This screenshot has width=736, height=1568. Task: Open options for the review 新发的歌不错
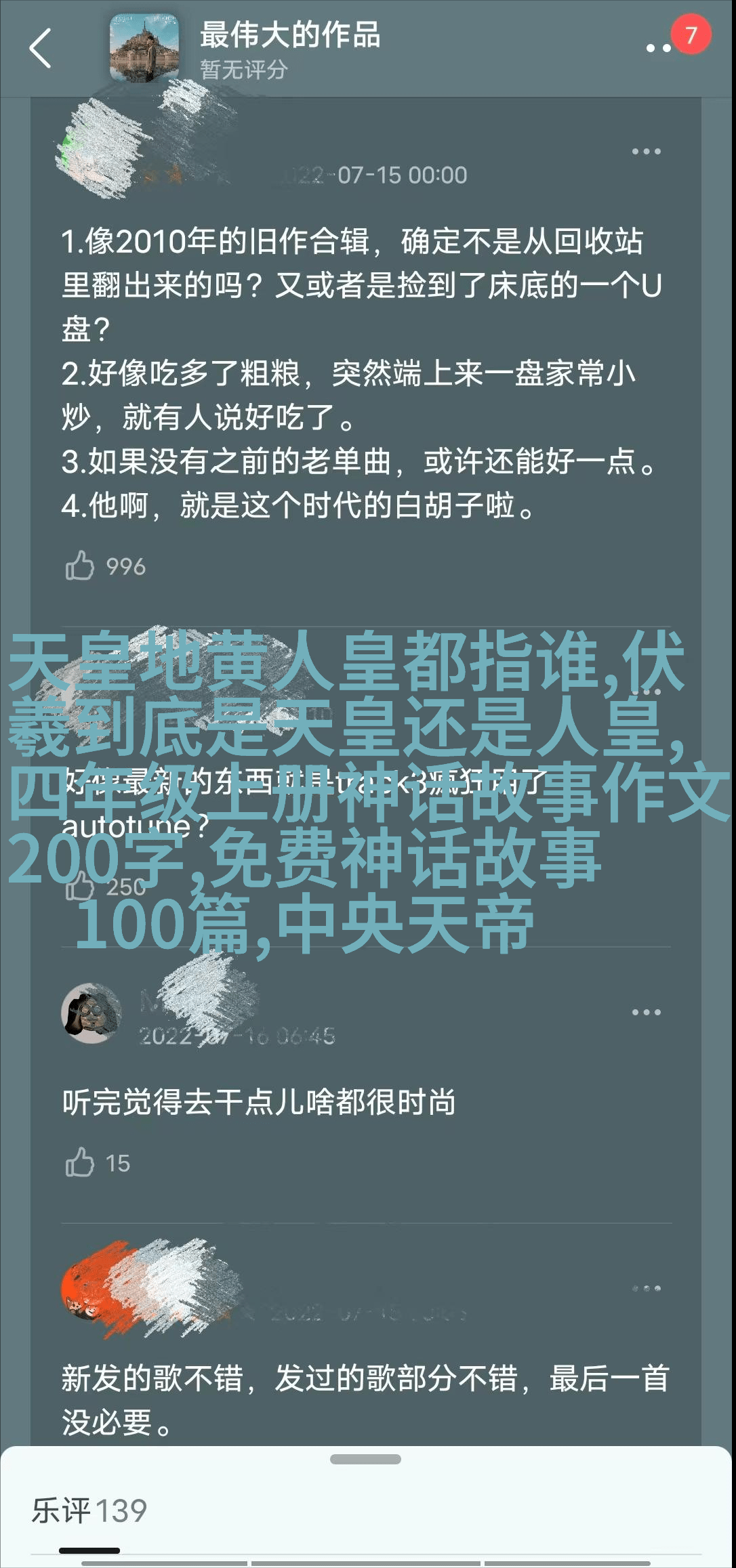[646, 1288]
